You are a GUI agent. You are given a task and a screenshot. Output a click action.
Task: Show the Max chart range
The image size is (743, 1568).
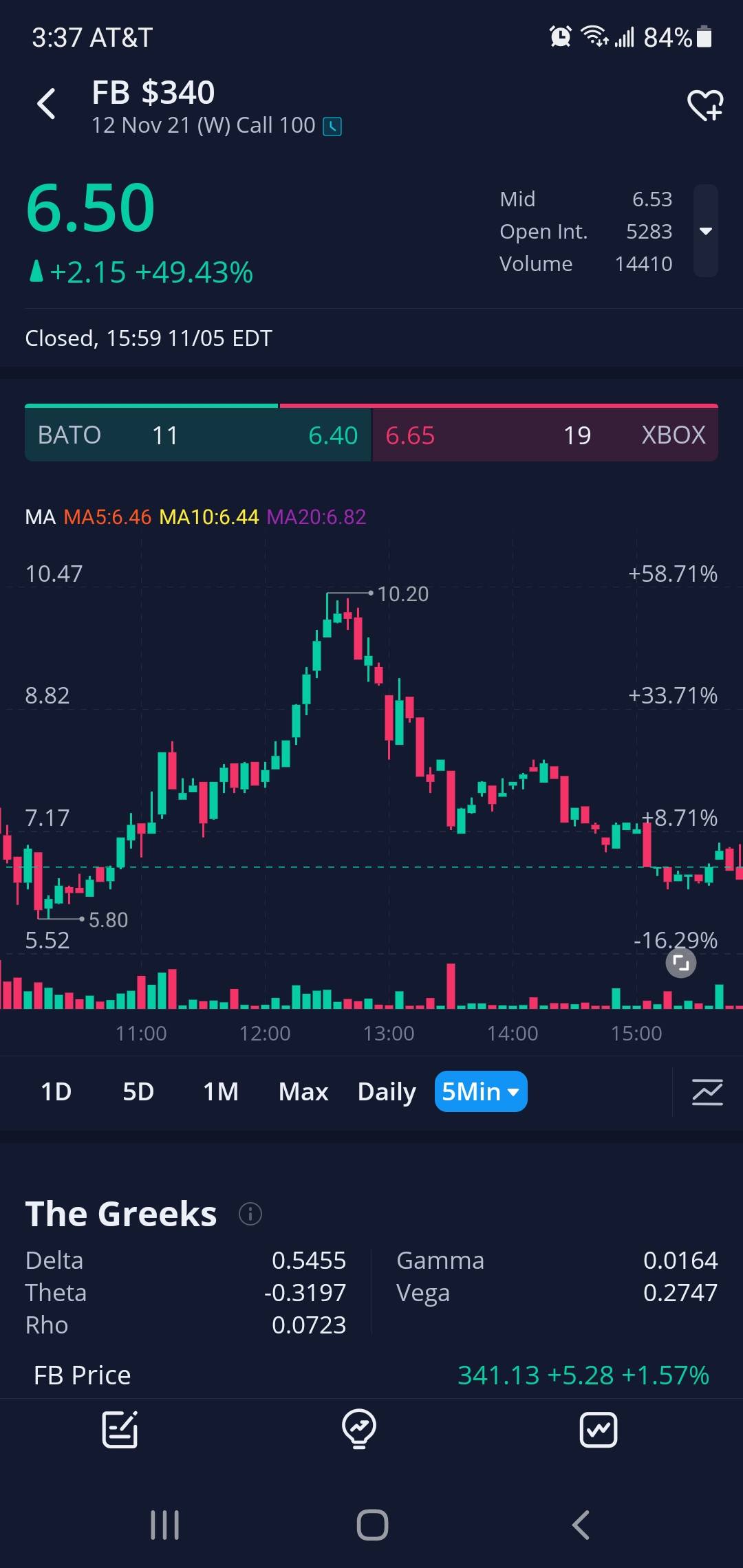click(303, 1091)
